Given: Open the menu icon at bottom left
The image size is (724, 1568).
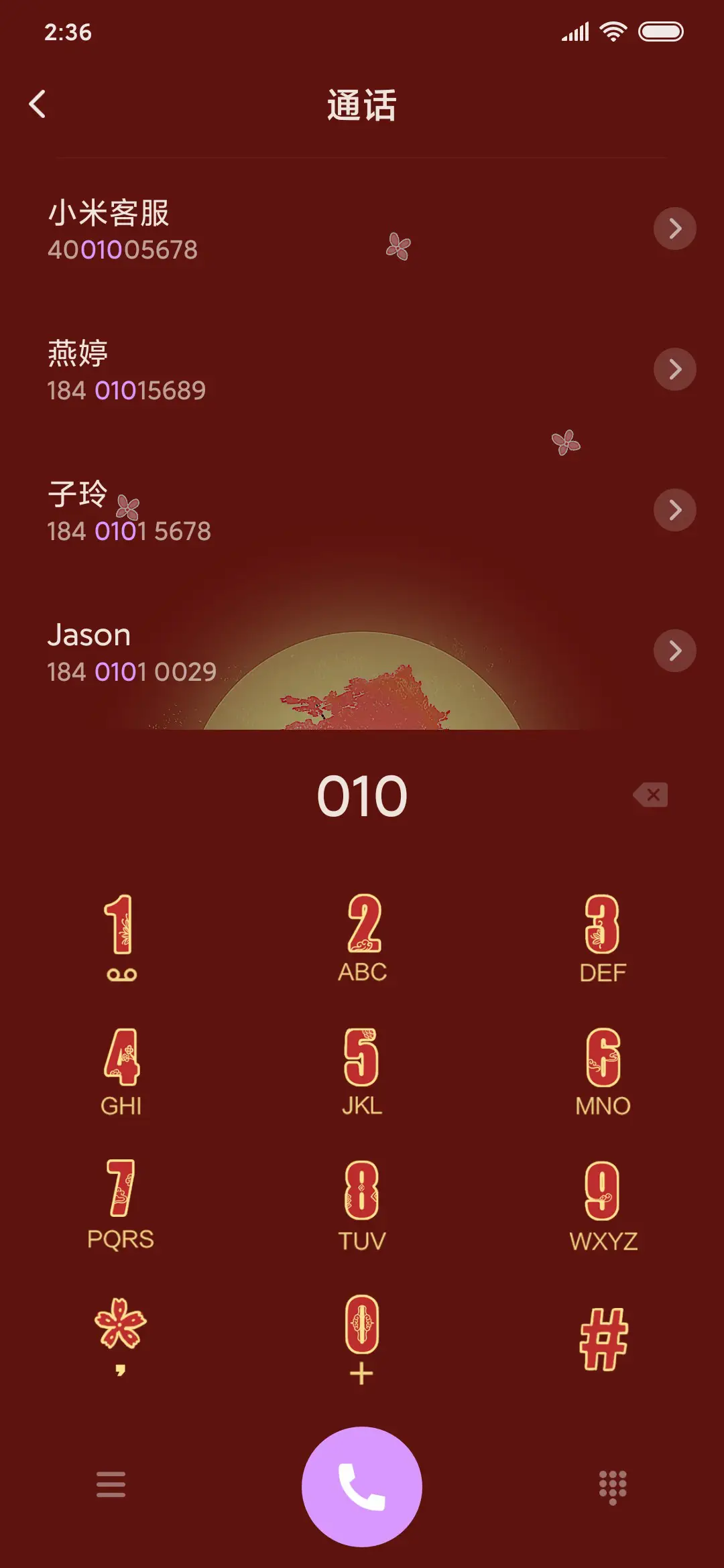Looking at the screenshot, I should tap(111, 1485).
